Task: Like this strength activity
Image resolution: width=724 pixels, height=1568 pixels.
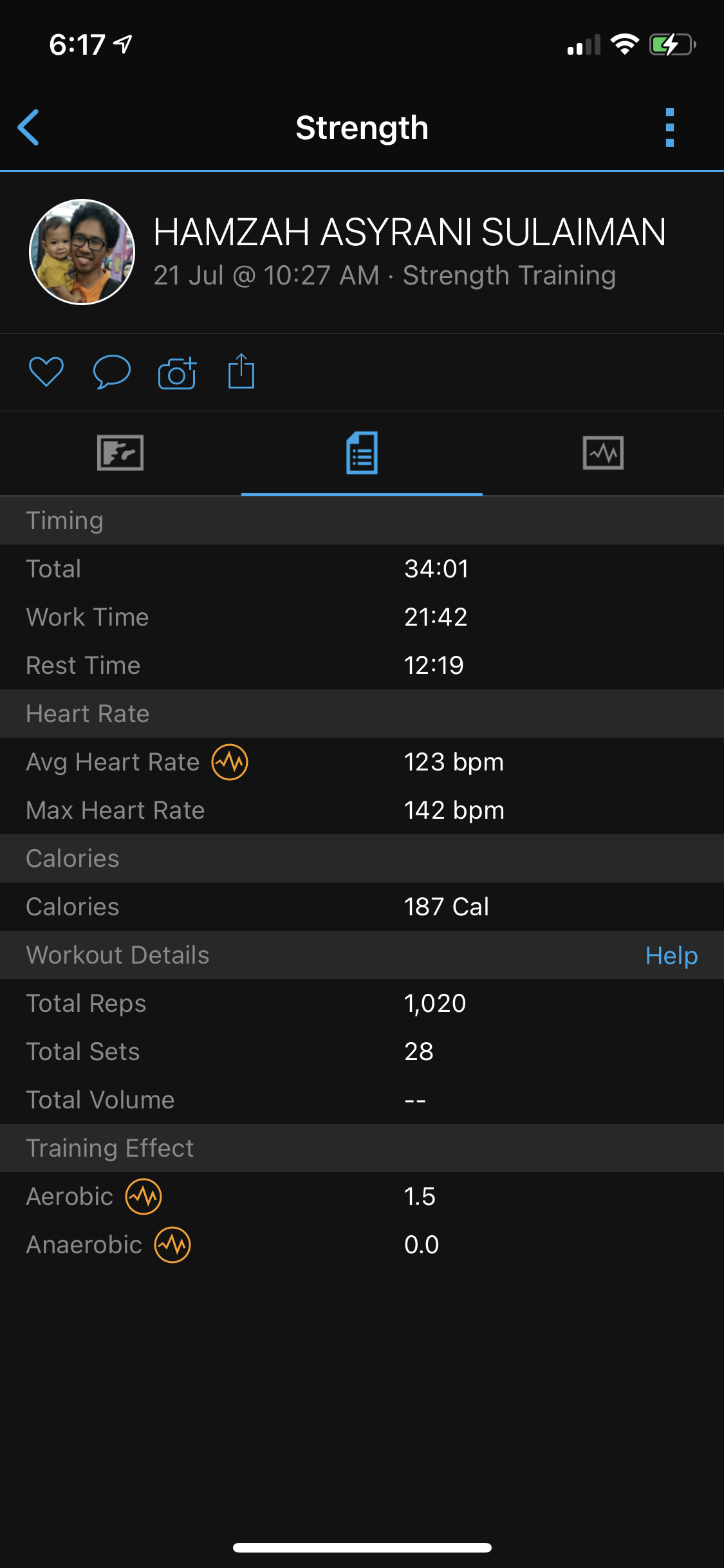Action: pyautogui.click(x=46, y=372)
